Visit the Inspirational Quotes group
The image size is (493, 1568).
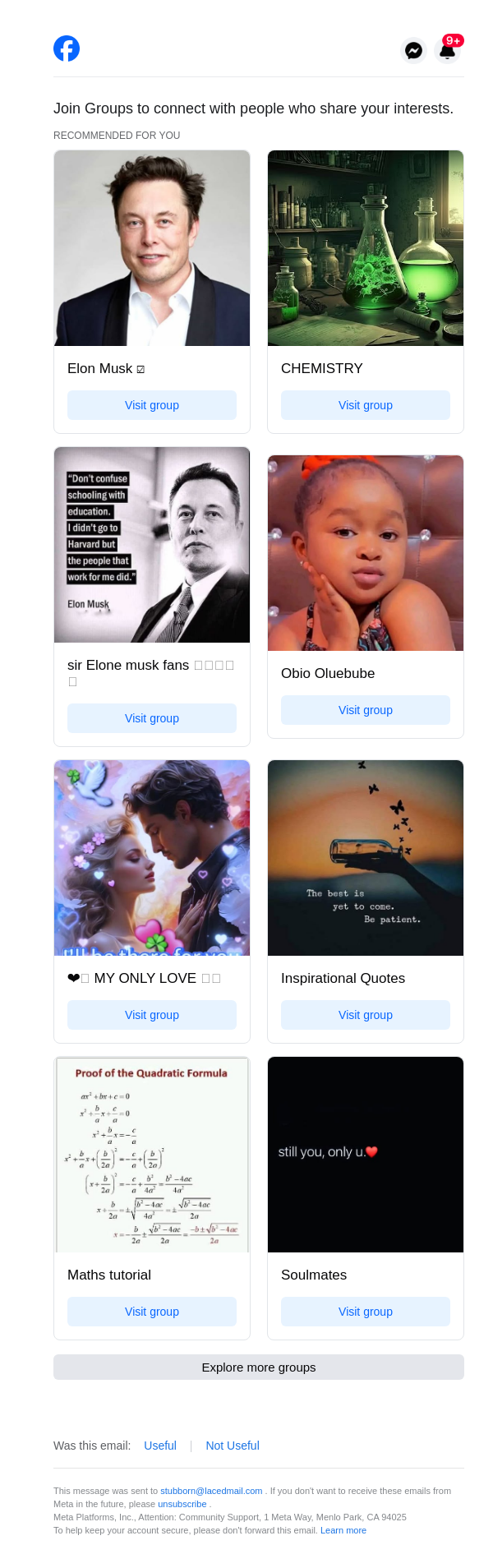tap(366, 1015)
